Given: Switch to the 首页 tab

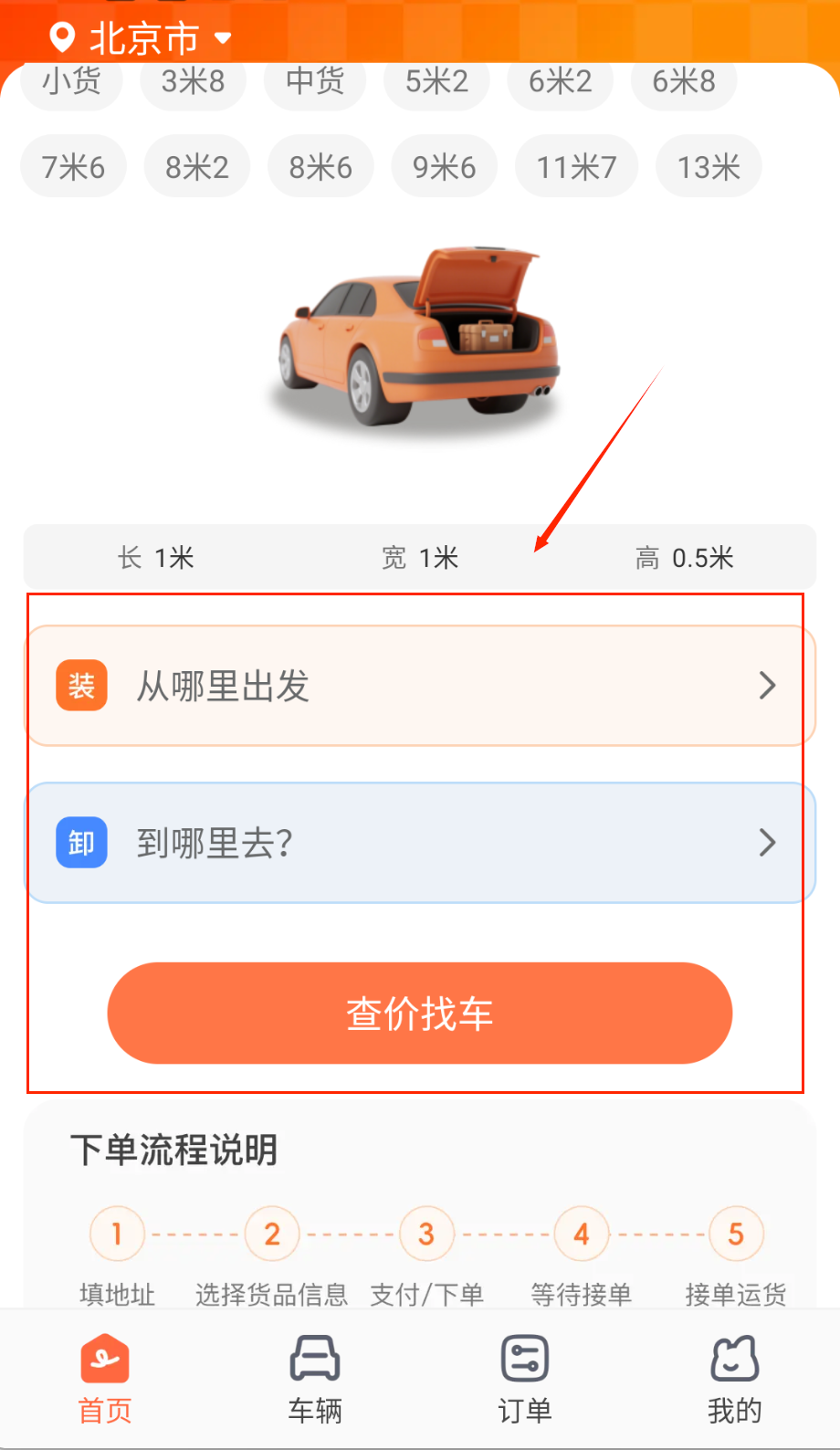Looking at the screenshot, I should (105, 1379).
